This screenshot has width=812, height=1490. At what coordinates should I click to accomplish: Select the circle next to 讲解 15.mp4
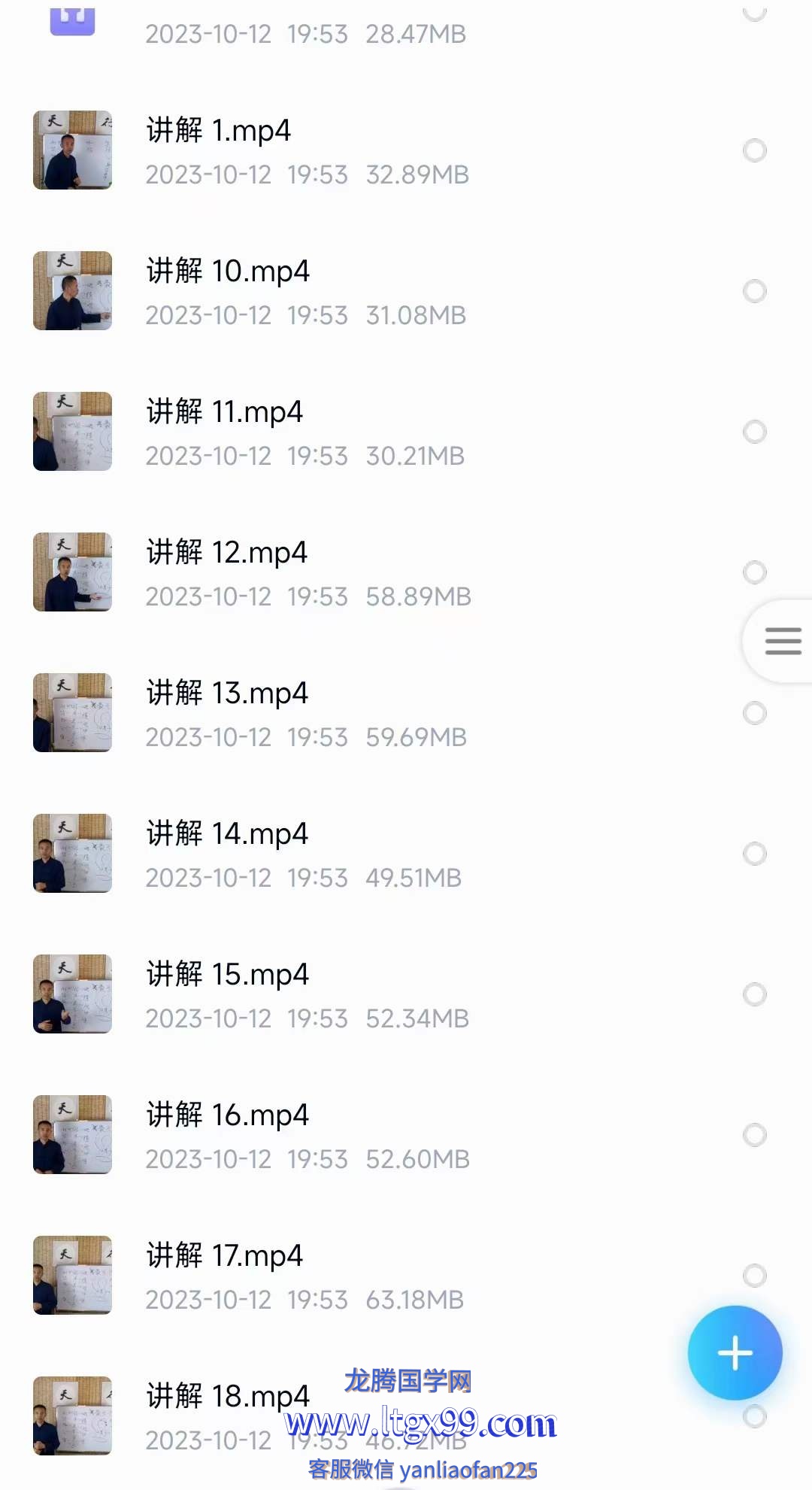tap(754, 994)
